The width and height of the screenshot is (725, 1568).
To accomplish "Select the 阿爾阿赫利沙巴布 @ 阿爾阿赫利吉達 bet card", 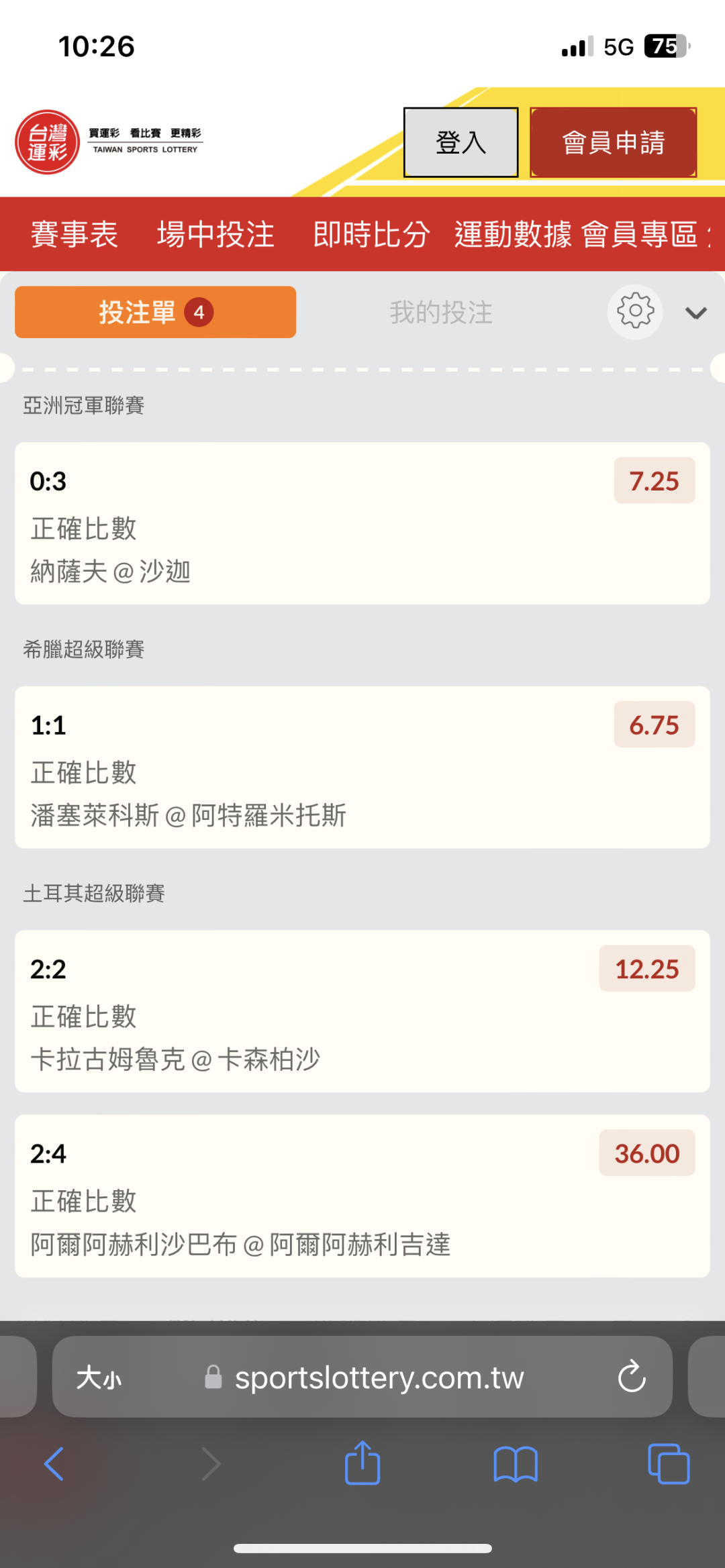I will click(362, 1196).
